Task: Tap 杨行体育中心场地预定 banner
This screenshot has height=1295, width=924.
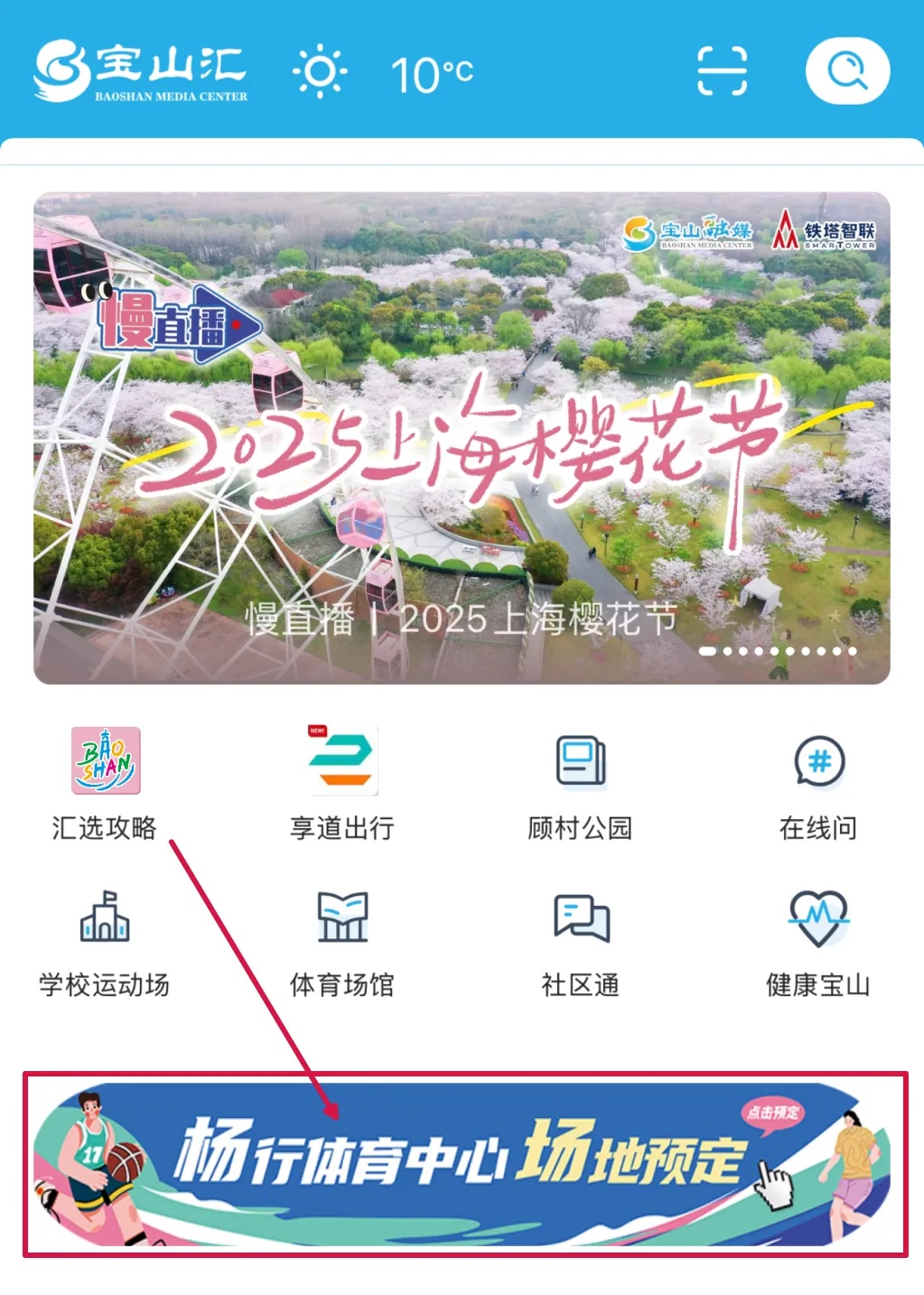Action: coord(462,1163)
